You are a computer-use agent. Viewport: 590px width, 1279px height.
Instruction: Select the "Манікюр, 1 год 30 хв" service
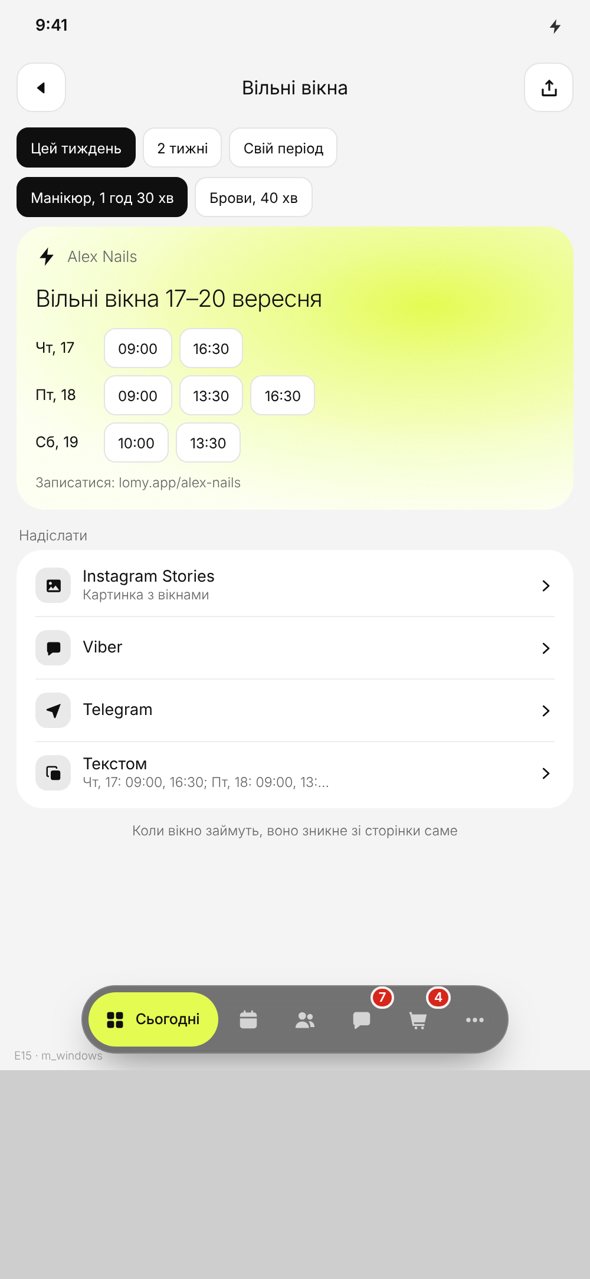point(102,197)
